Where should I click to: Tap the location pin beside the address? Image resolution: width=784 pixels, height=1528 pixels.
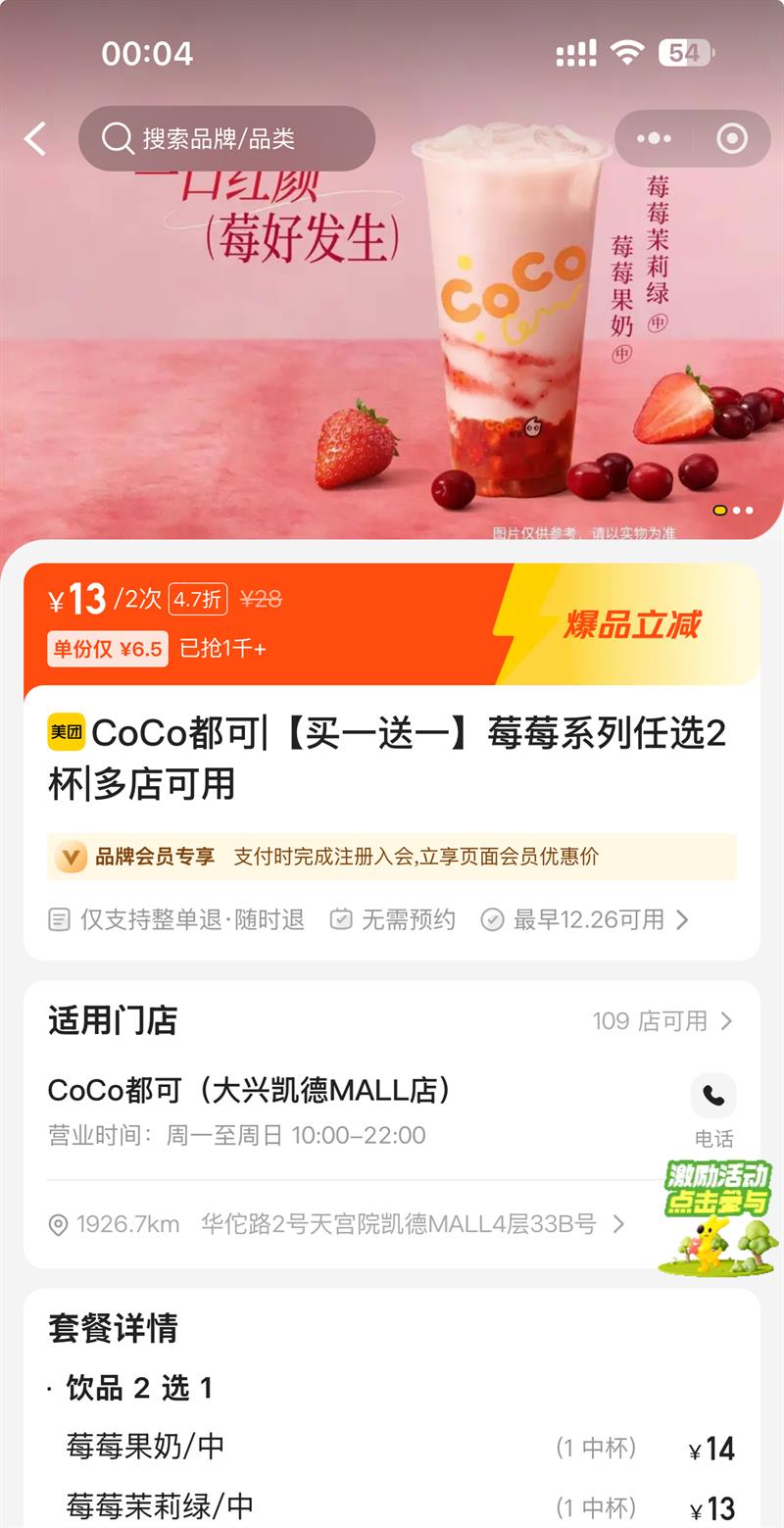tap(57, 1224)
